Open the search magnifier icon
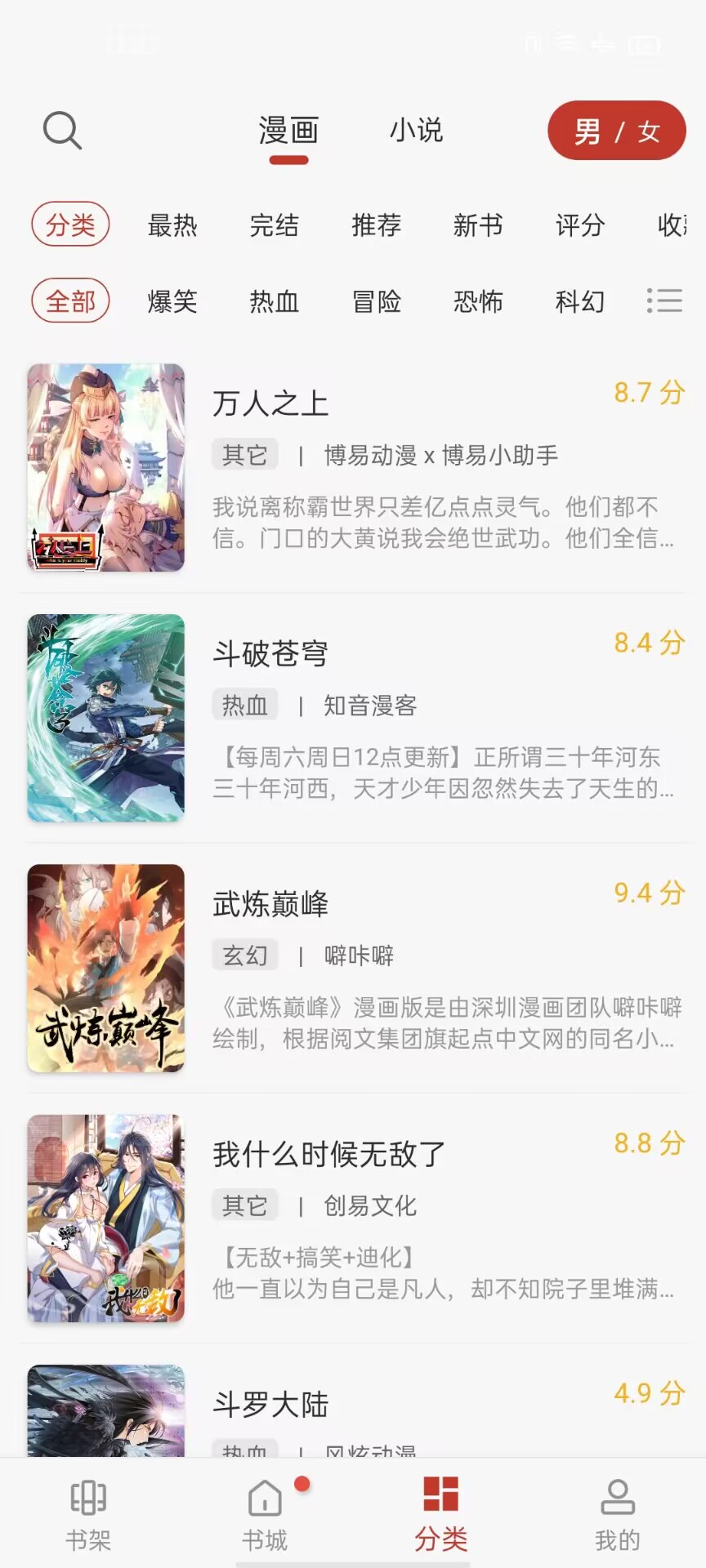706x1568 pixels. point(62,131)
